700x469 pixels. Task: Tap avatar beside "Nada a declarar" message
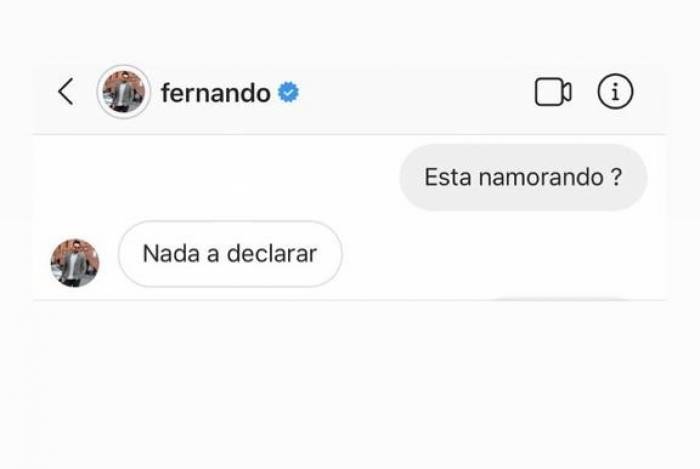(75, 263)
